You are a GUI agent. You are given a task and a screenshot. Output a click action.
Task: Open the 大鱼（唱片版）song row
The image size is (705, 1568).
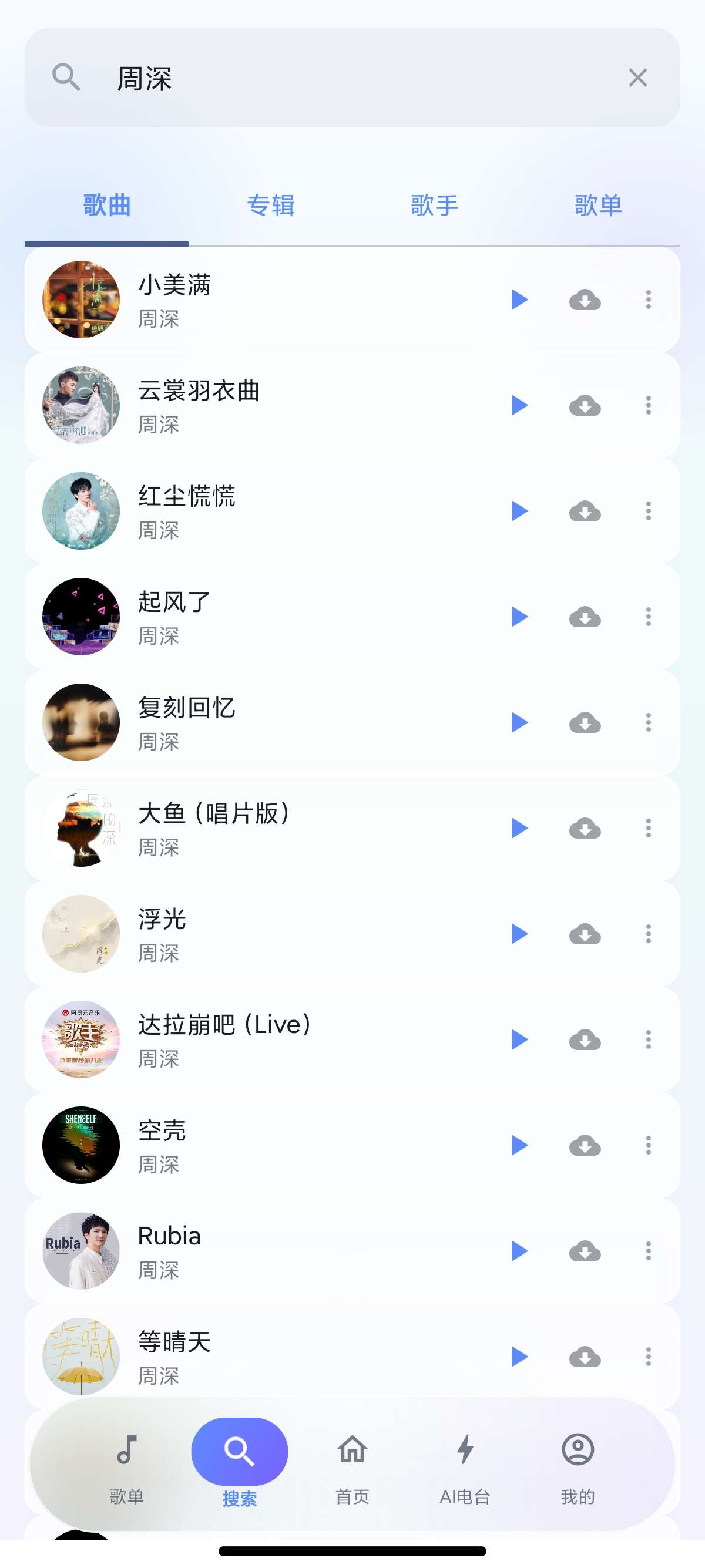click(352, 828)
